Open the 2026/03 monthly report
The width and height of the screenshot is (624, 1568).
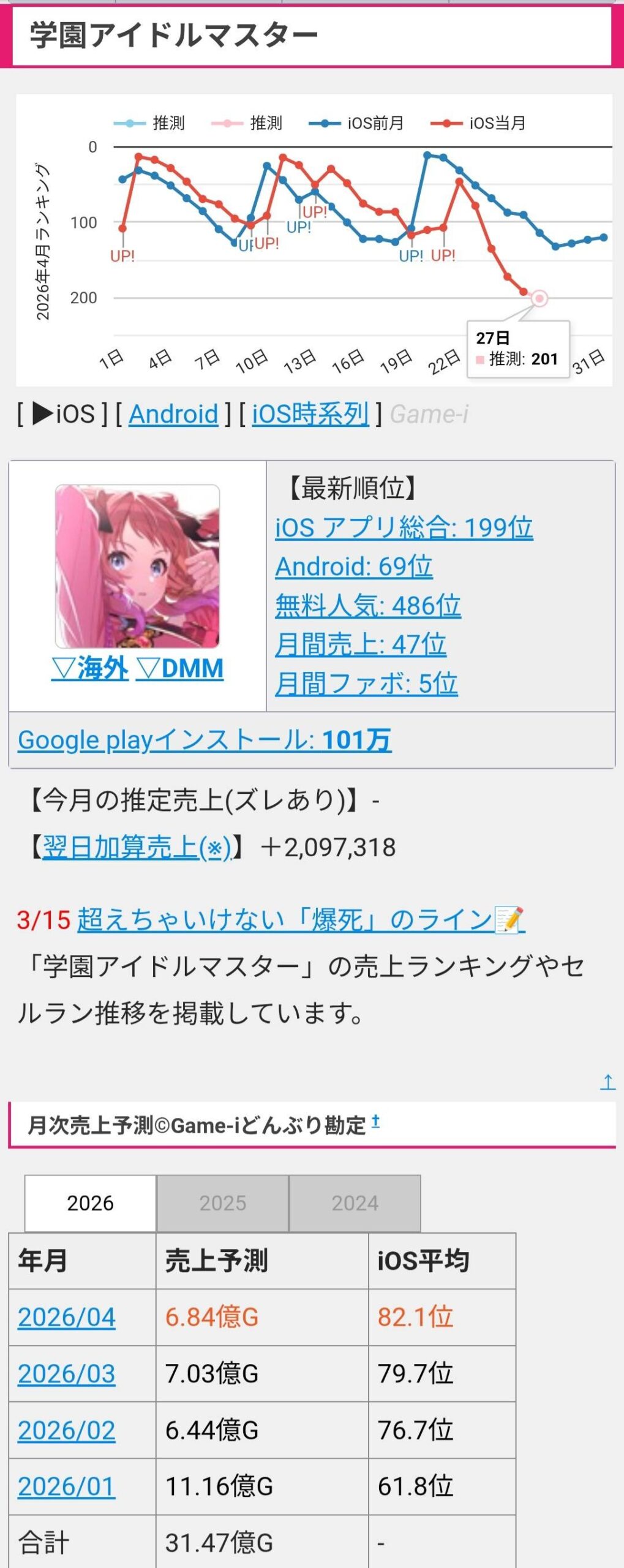[66, 1373]
